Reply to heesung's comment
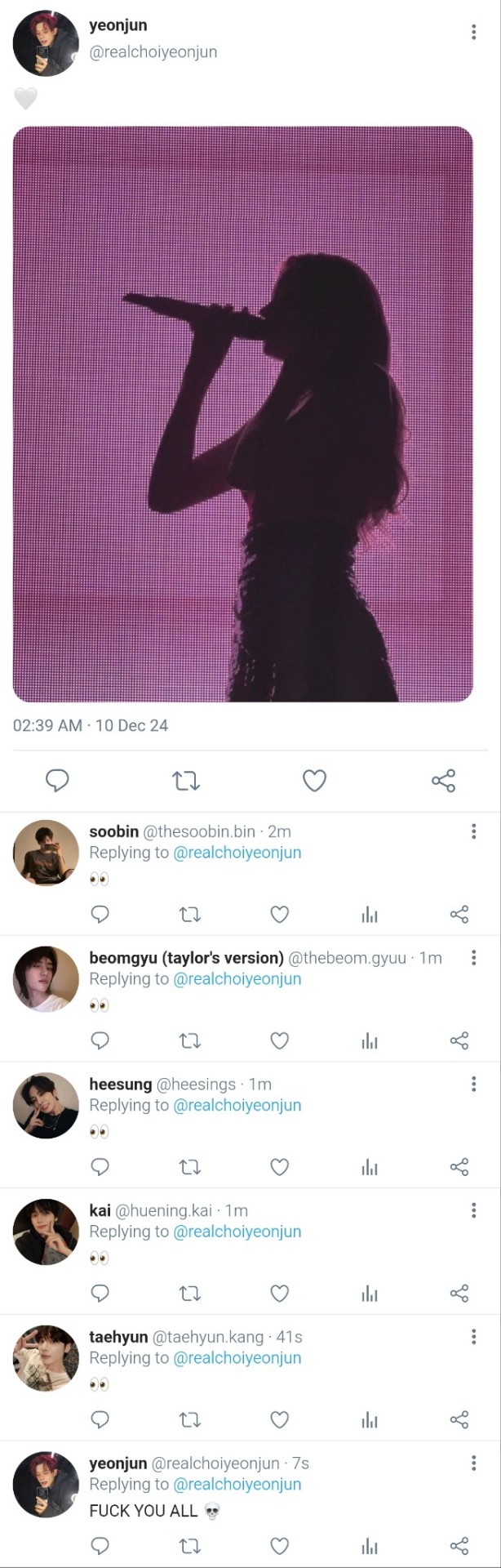The height and width of the screenshot is (1568, 501). (100, 1167)
